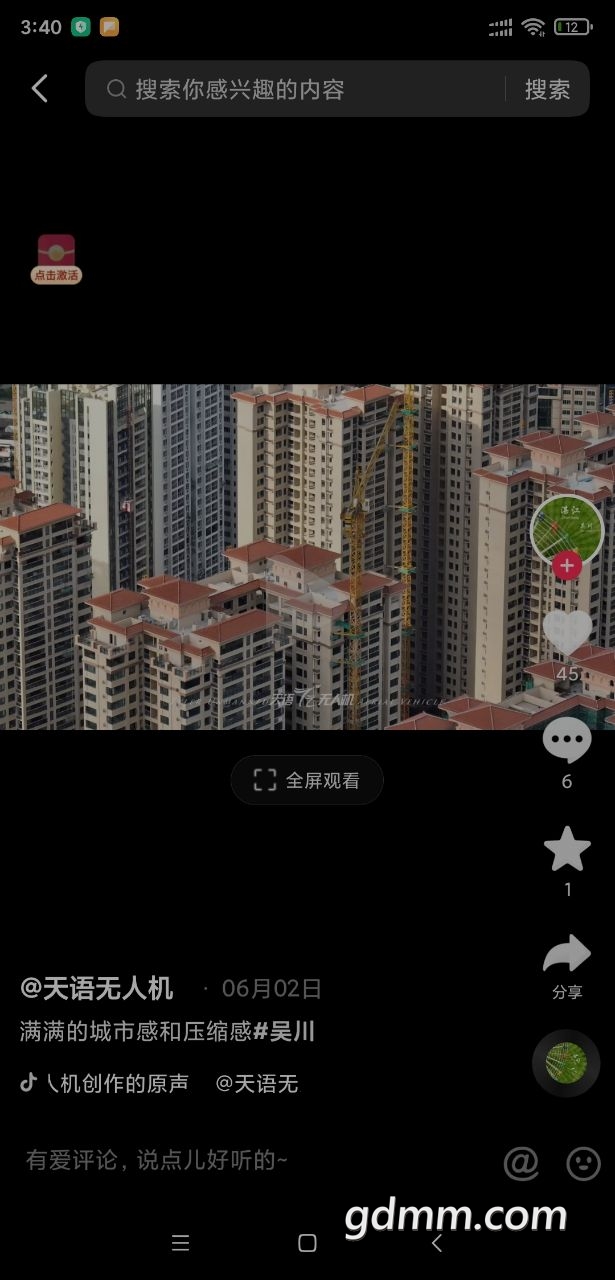Tap the comment input field
615x1280 pixels.
200,1160
